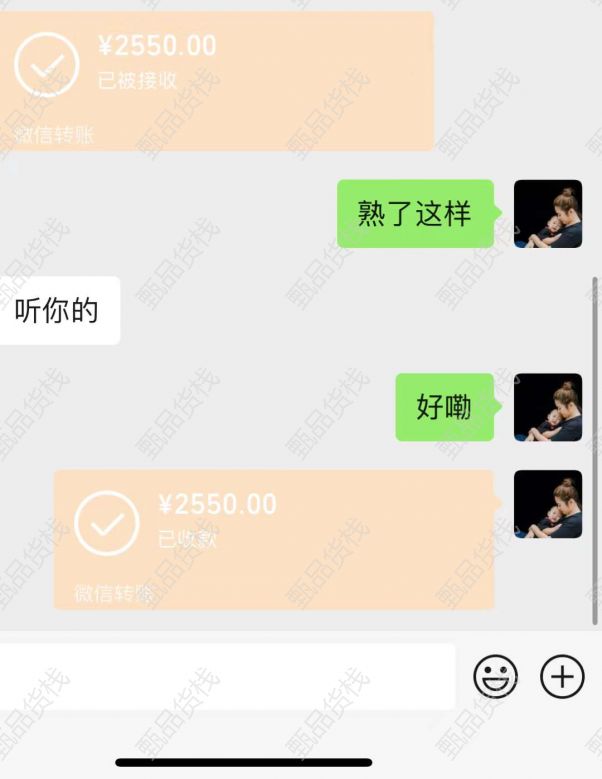Open profile from the avatar beside 好嘞
Image resolution: width=602 pixels, height=779 pixels.
(x=547, y=407)
